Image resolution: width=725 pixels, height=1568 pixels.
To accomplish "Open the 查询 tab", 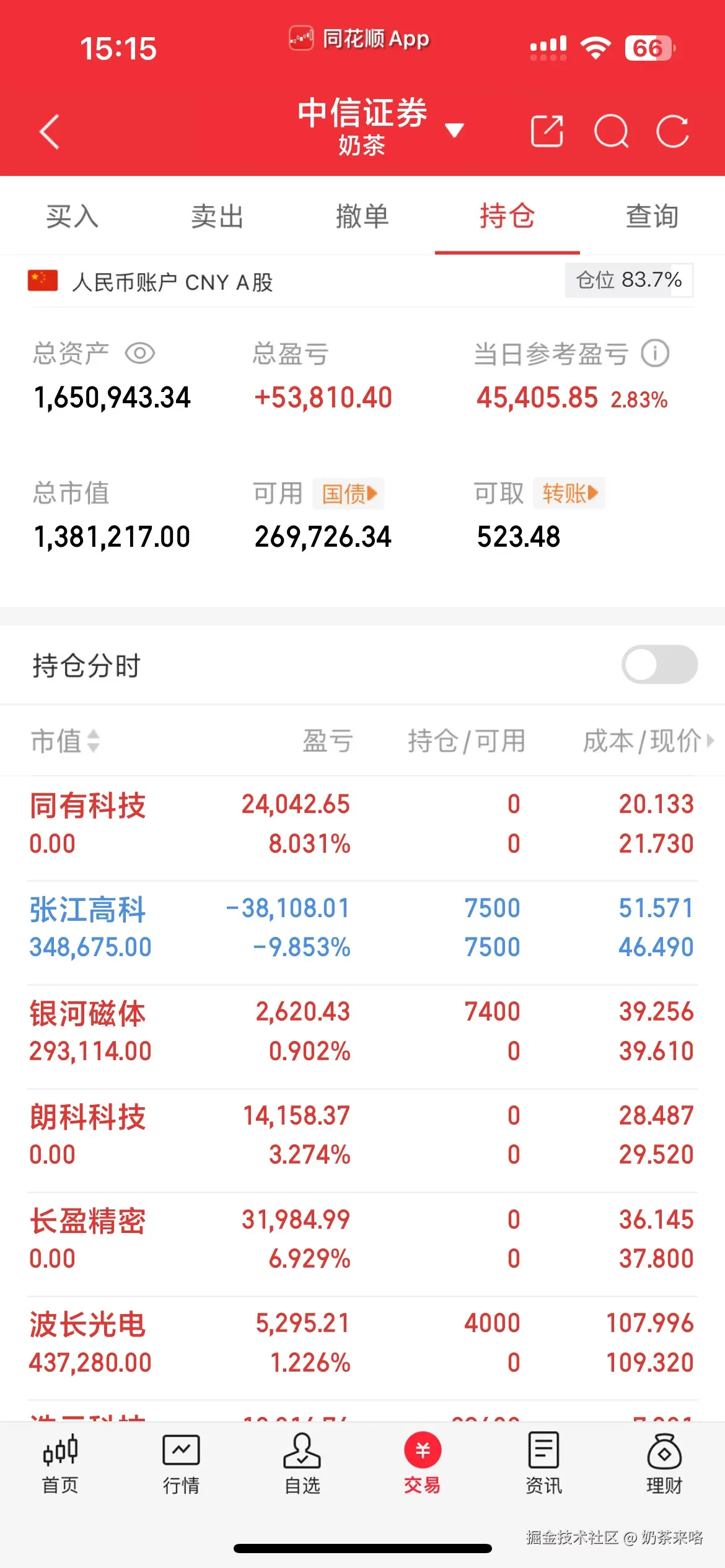I will click(x=651, y=217).
